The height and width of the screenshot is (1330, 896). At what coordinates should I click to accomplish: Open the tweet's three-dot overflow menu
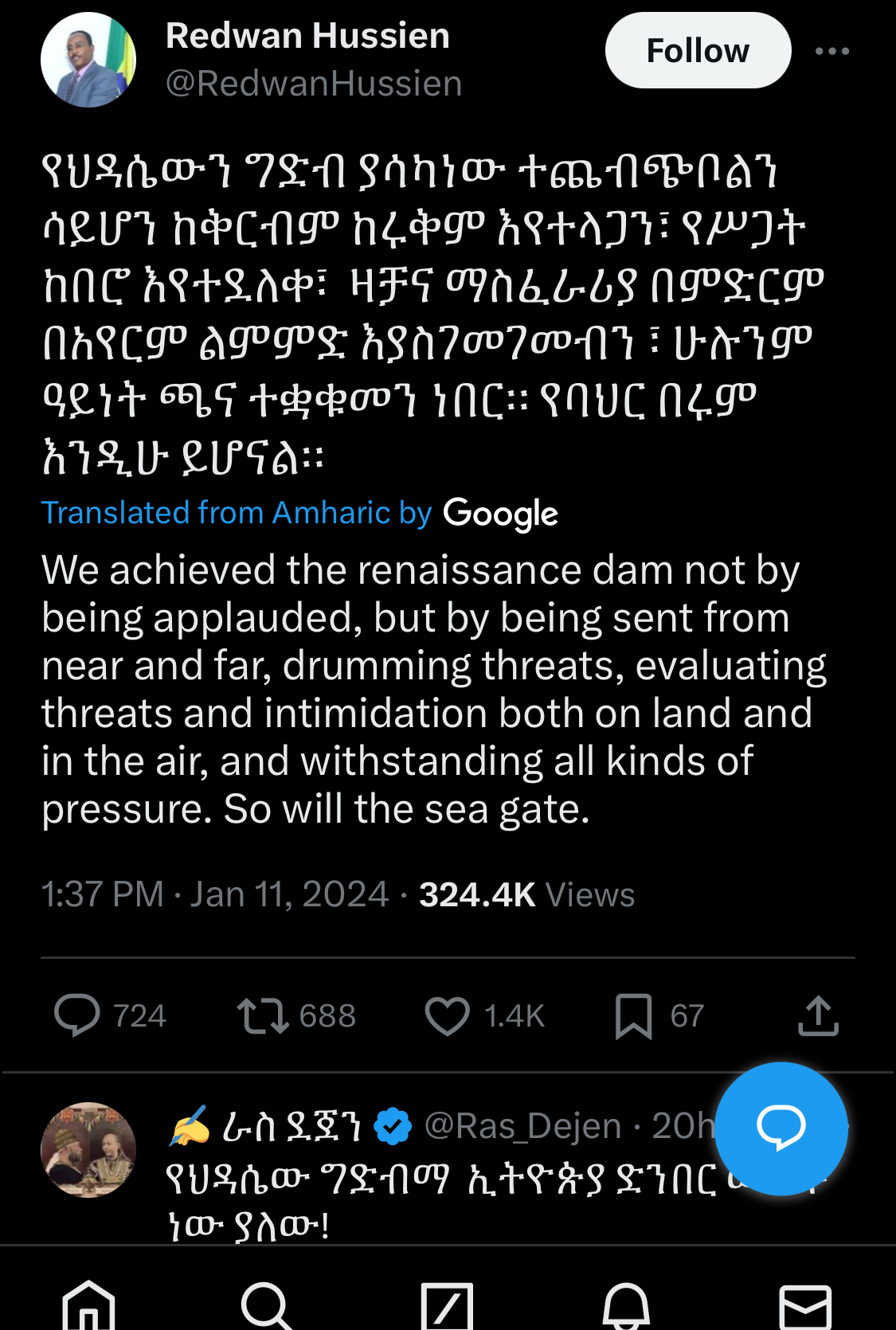click(831, 51)
